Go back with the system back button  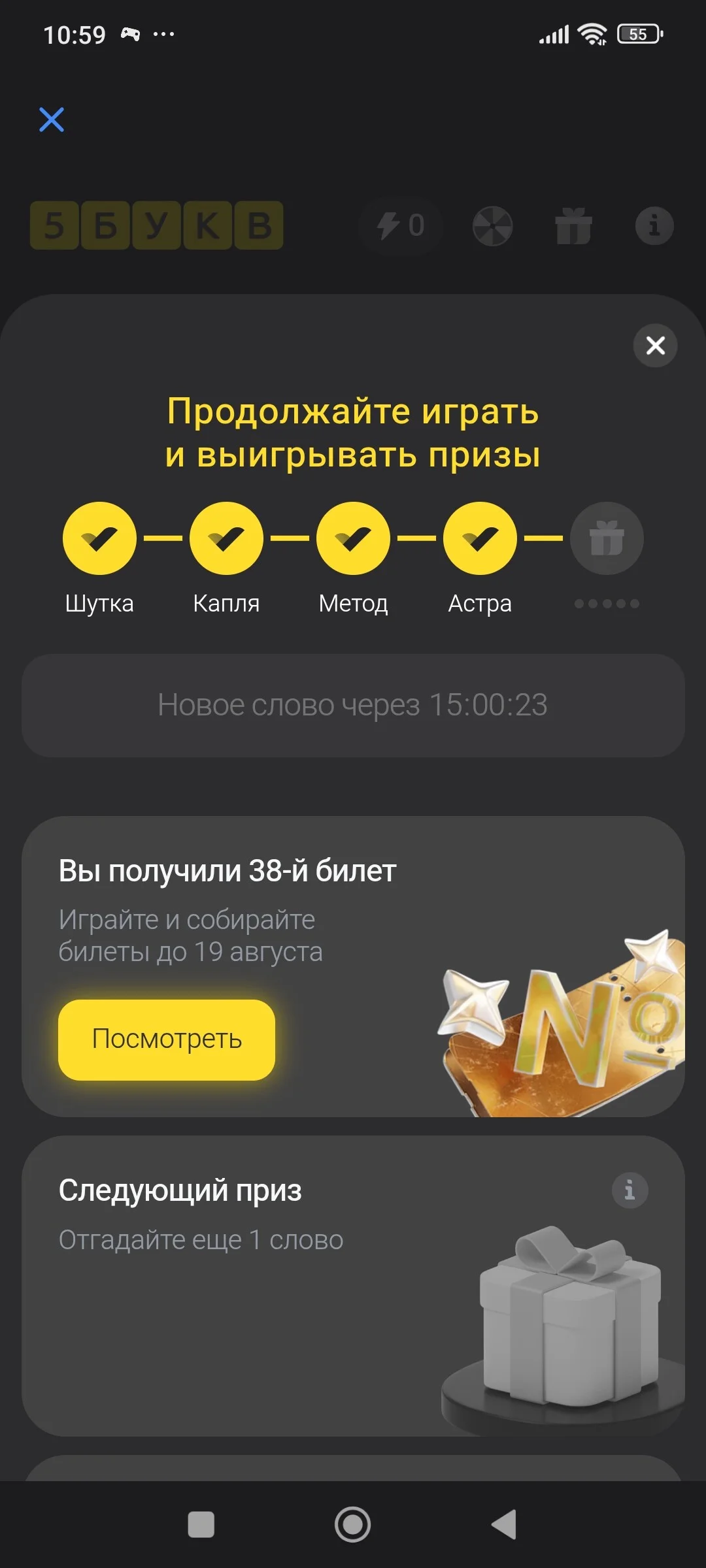coord(504,1524)
